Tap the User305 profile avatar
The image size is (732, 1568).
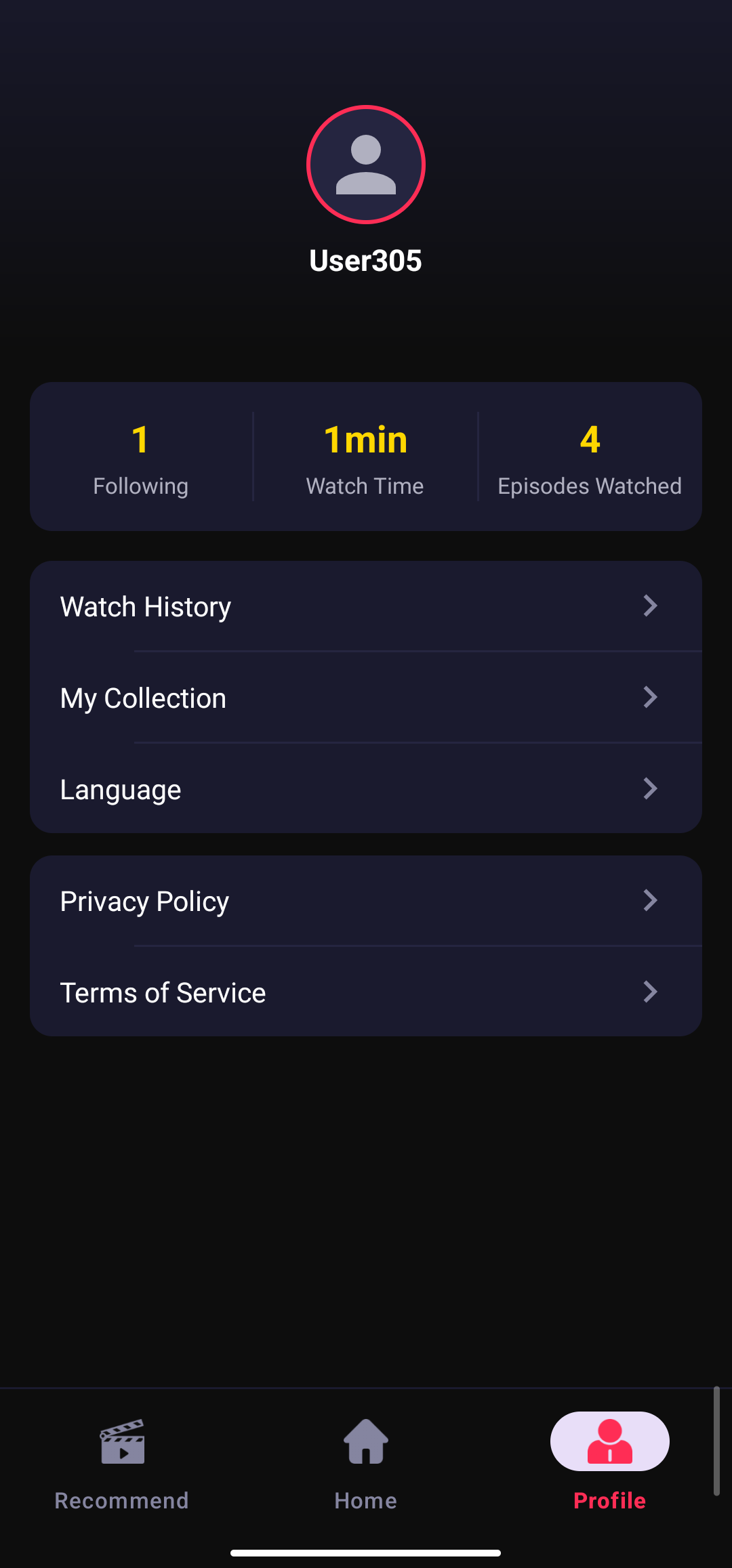pos(366,165)
